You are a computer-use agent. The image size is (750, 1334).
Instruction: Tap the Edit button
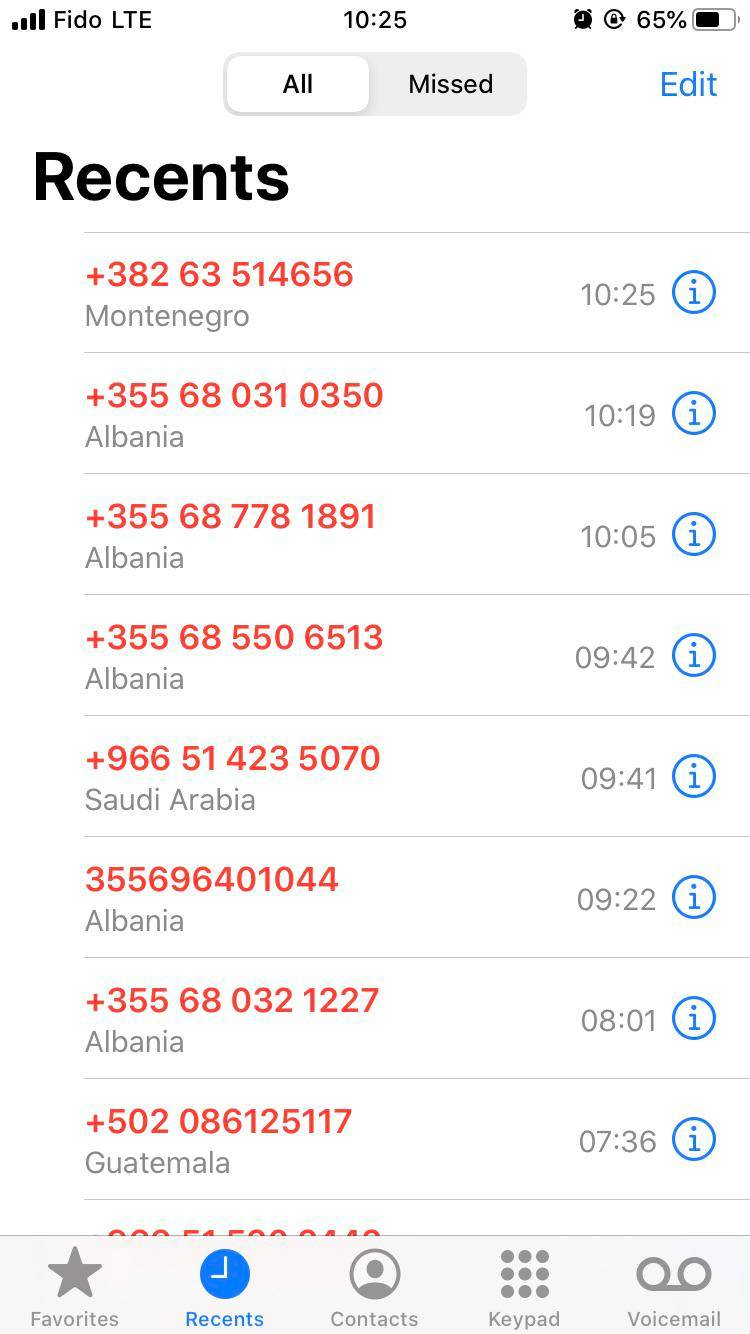click(x=688, y=84)
